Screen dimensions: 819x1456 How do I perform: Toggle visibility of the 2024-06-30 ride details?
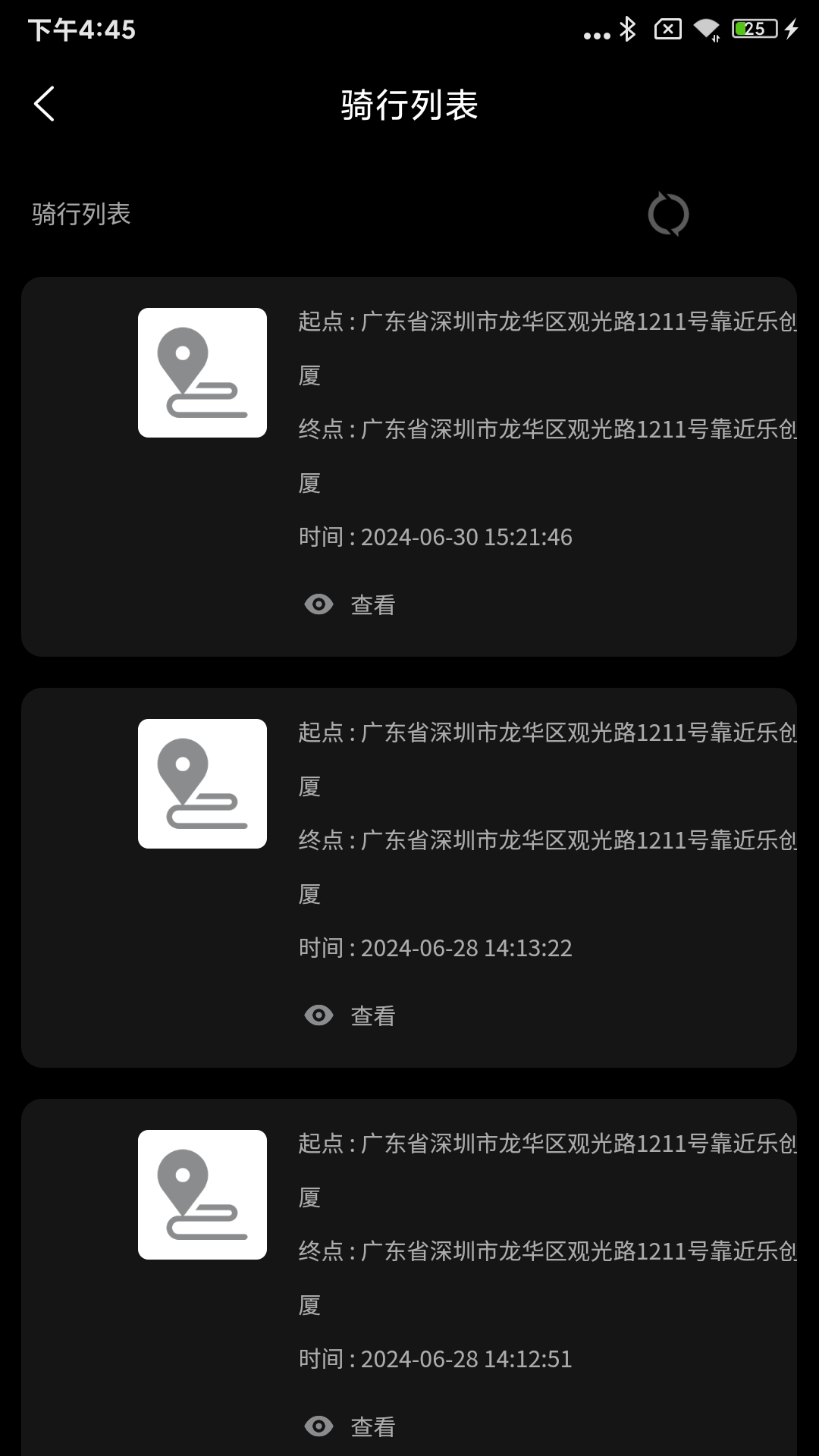319,604
